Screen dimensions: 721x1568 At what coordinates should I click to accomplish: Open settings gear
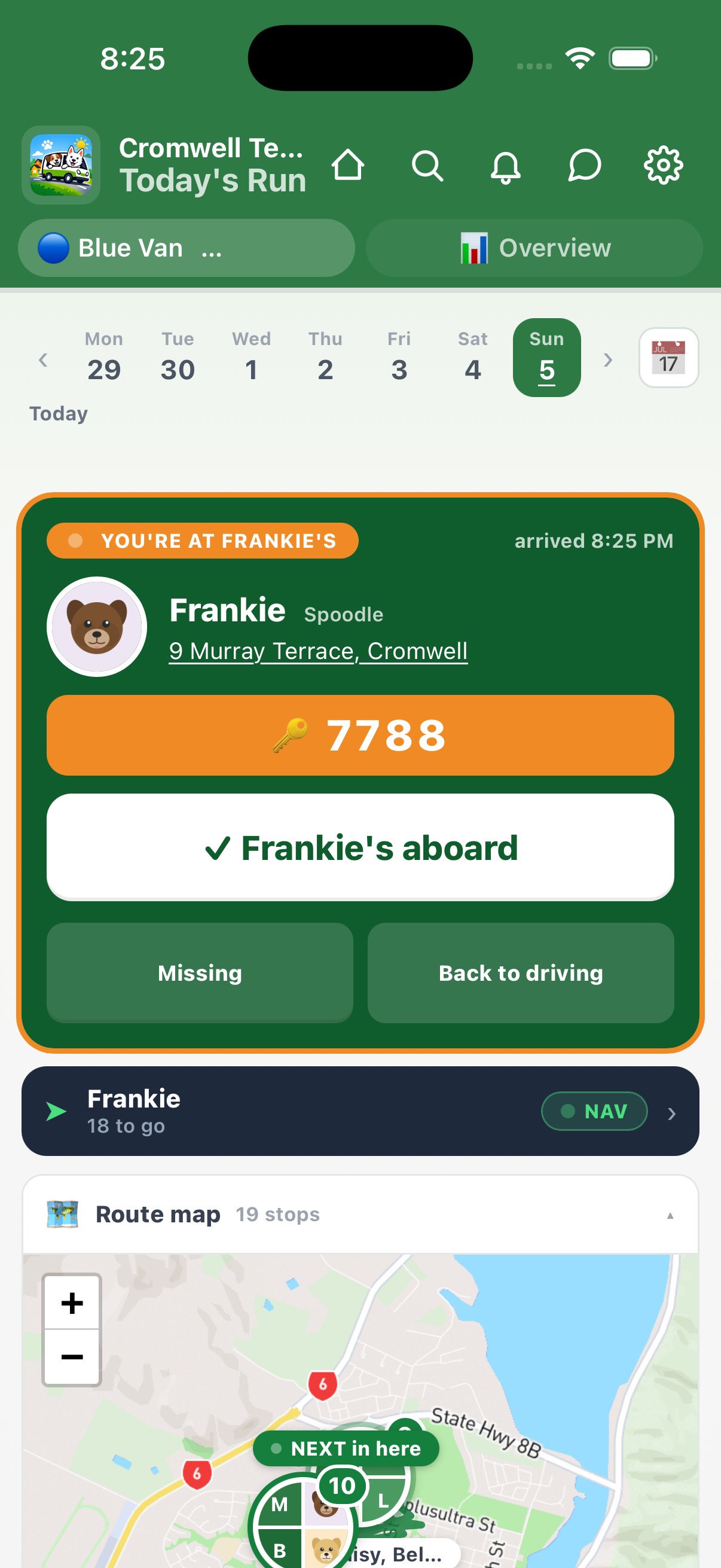[x=663, y=165]
